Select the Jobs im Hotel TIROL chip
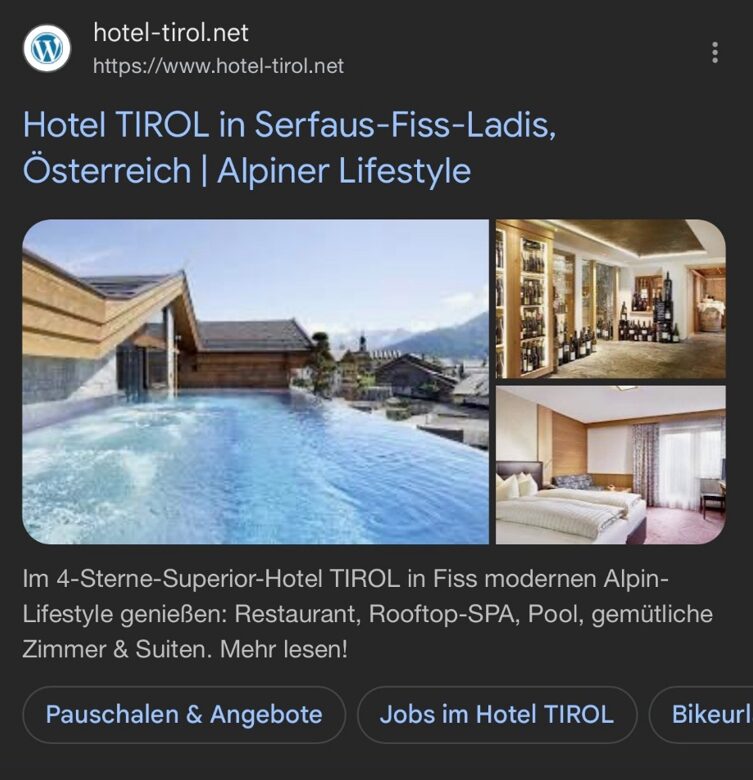Viewport: 753px width, 780px height. 496,715
